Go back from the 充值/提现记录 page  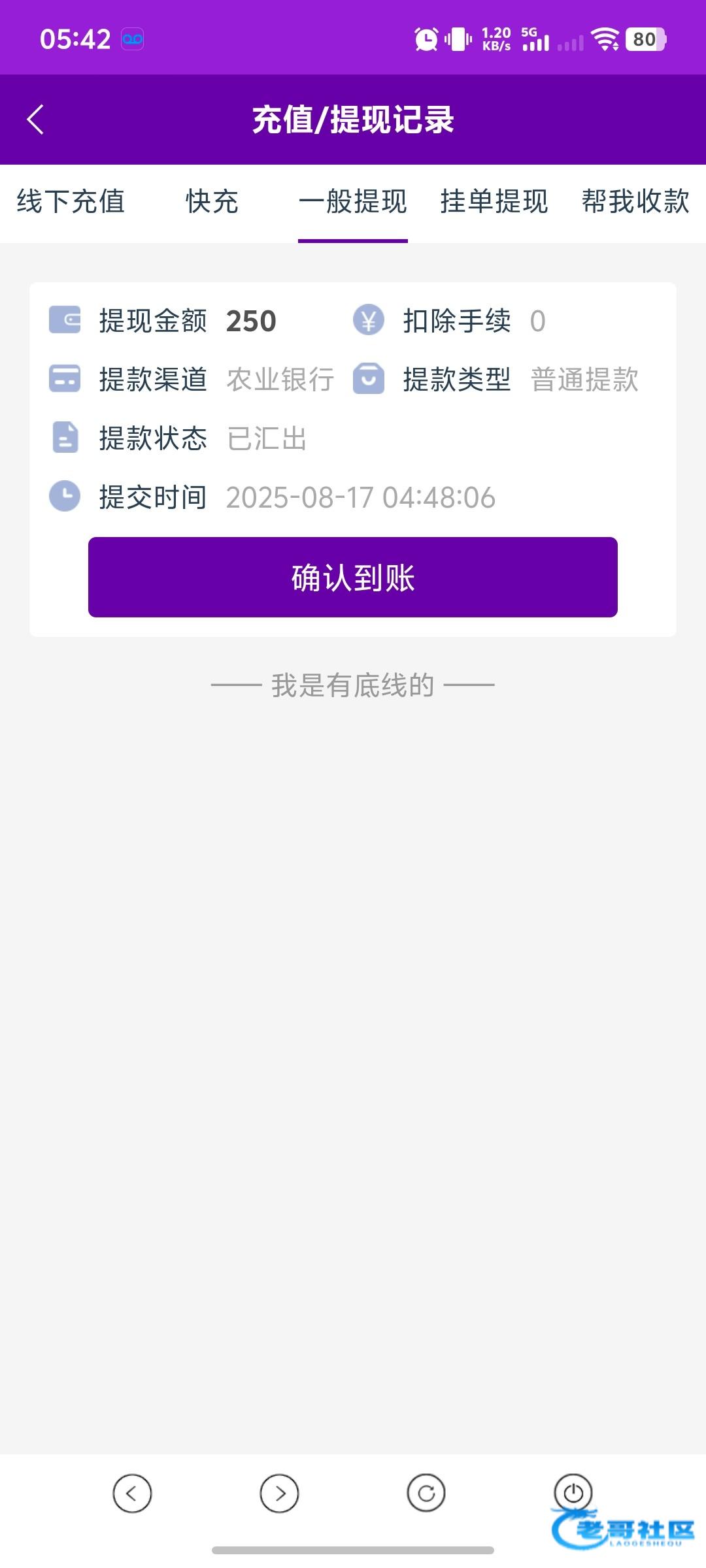coord(35,120)
